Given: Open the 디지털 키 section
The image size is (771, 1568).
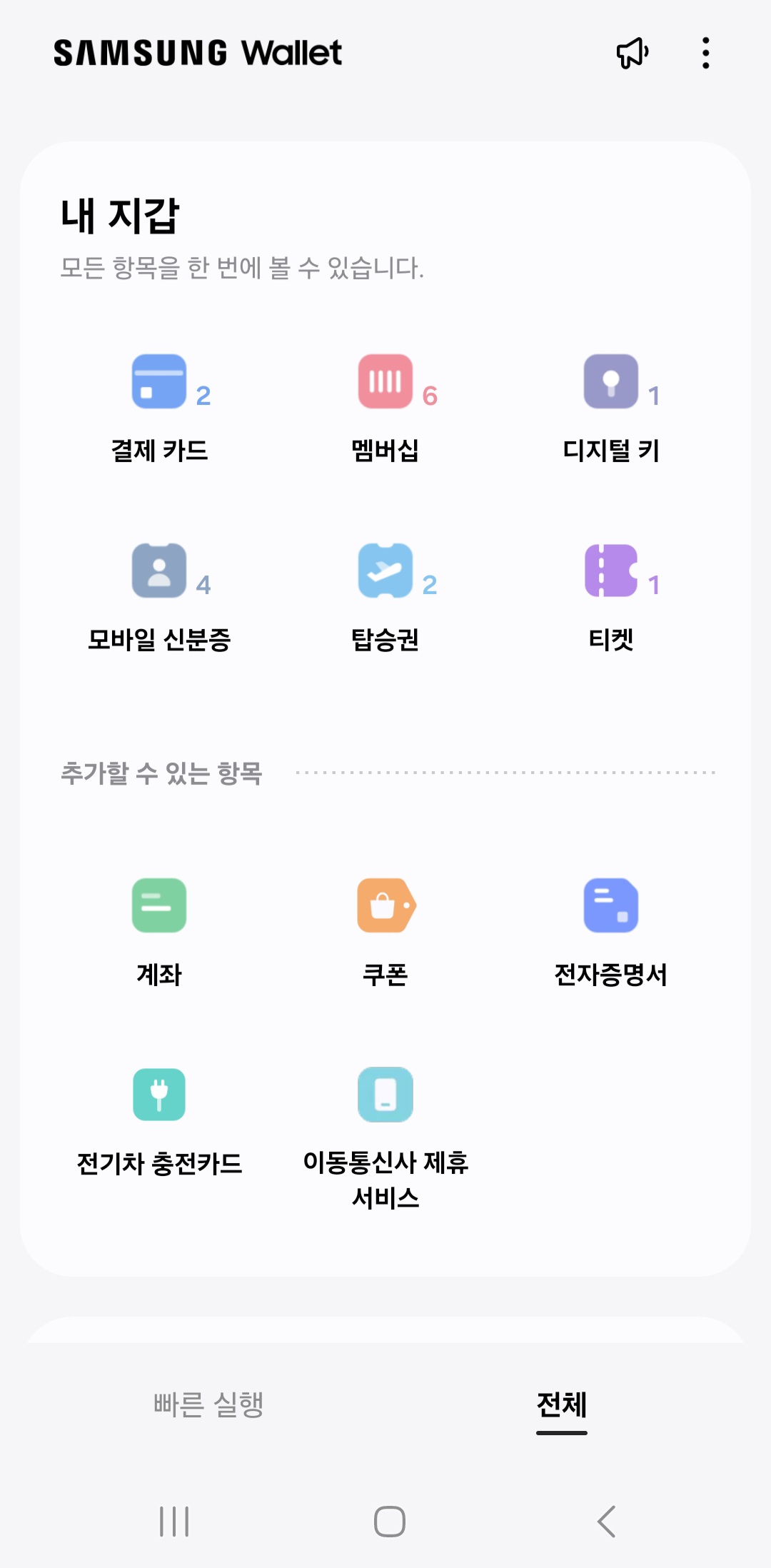Looking at the screenshot, I should coord(611,407).
